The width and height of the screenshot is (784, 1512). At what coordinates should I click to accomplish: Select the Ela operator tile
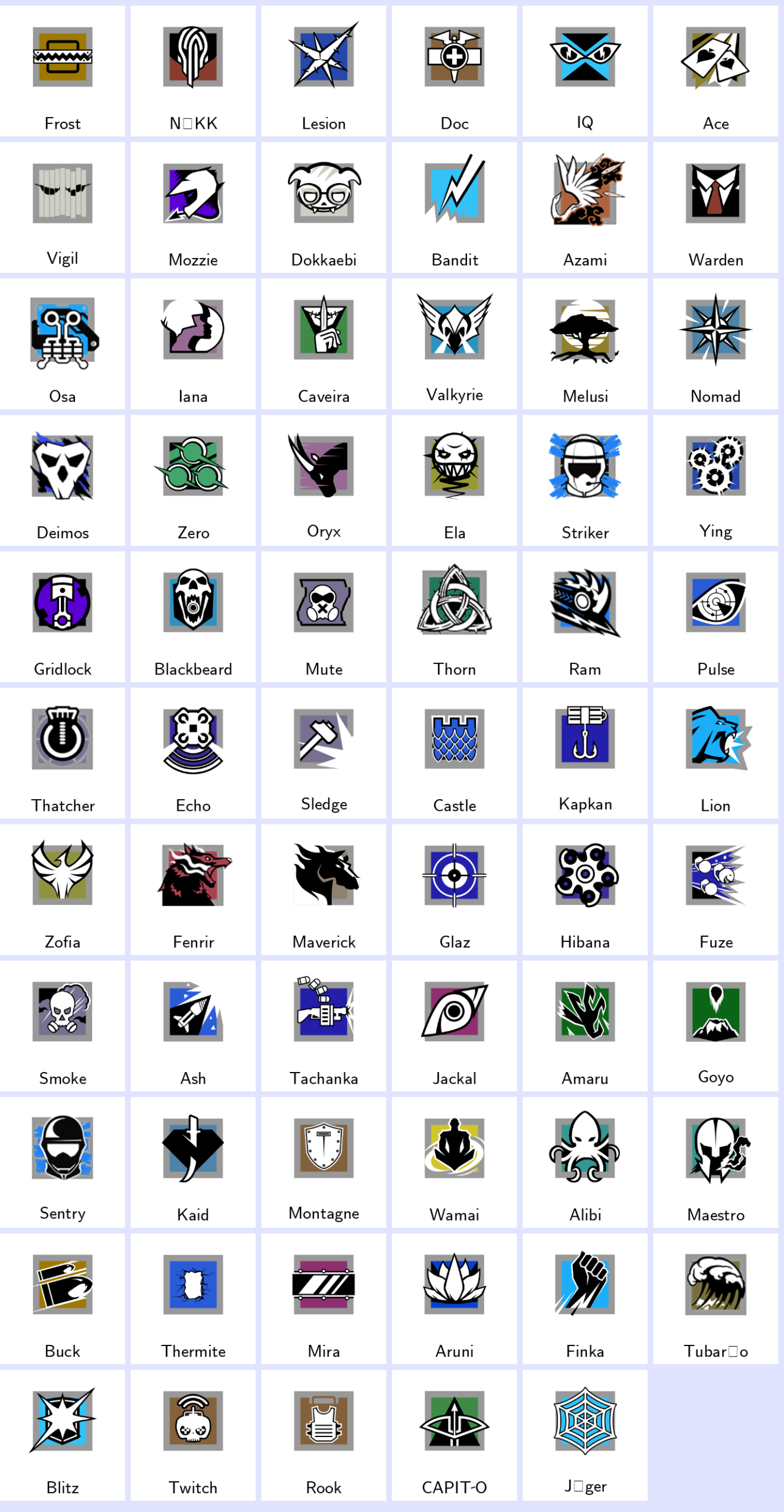point(454,481)
